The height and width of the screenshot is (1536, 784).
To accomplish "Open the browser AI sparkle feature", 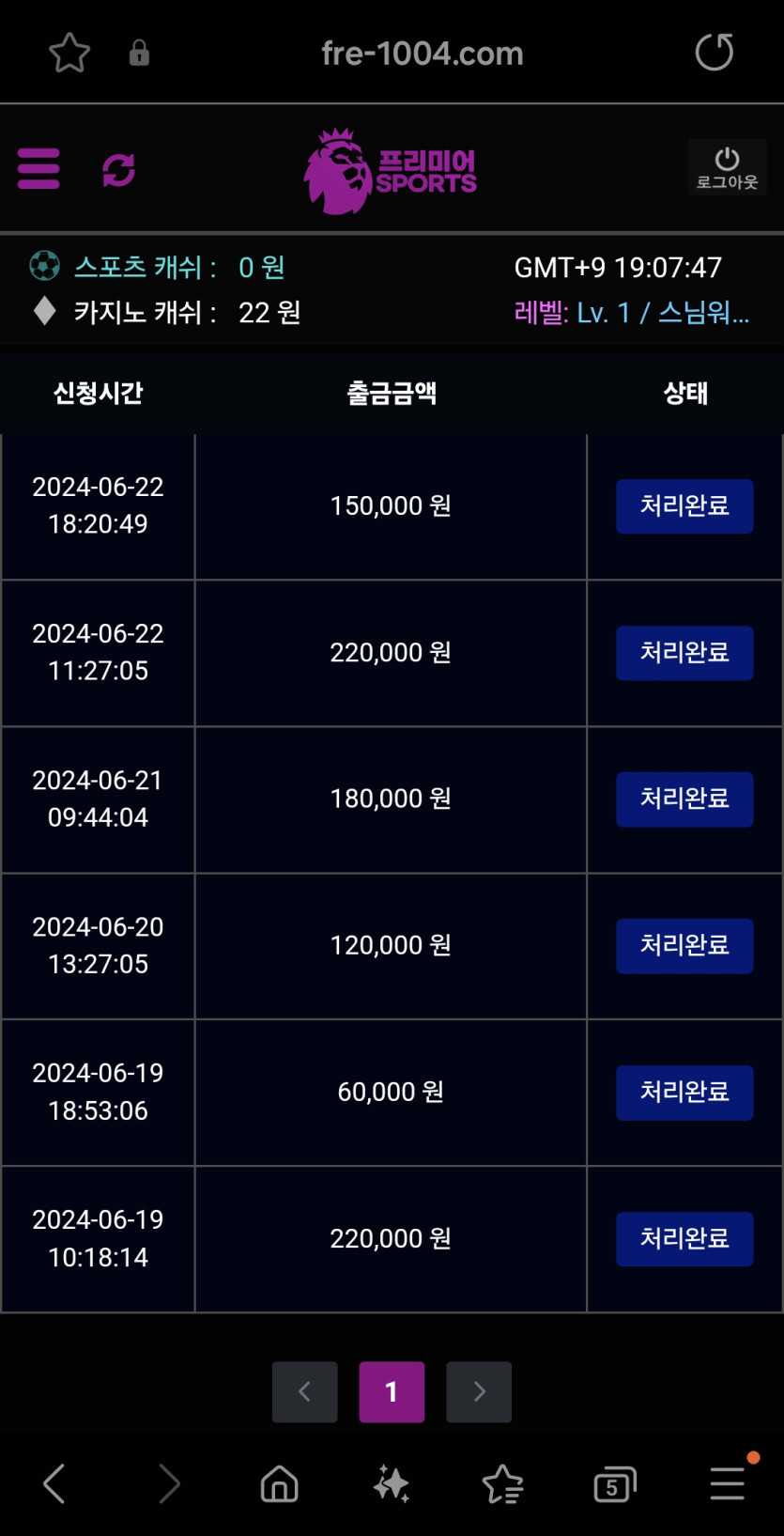I will point(391,1484).
